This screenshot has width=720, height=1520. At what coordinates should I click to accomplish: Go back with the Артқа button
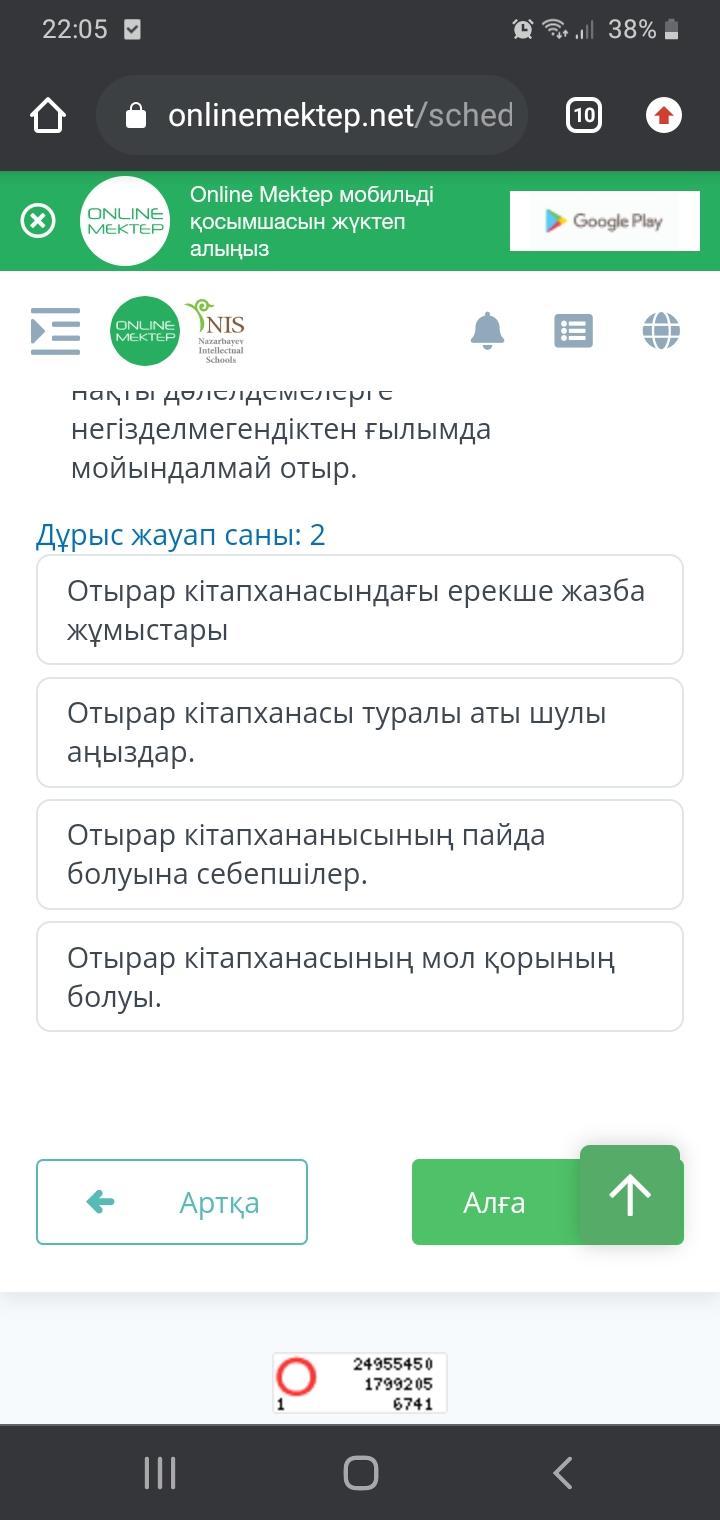[172, 1202]
